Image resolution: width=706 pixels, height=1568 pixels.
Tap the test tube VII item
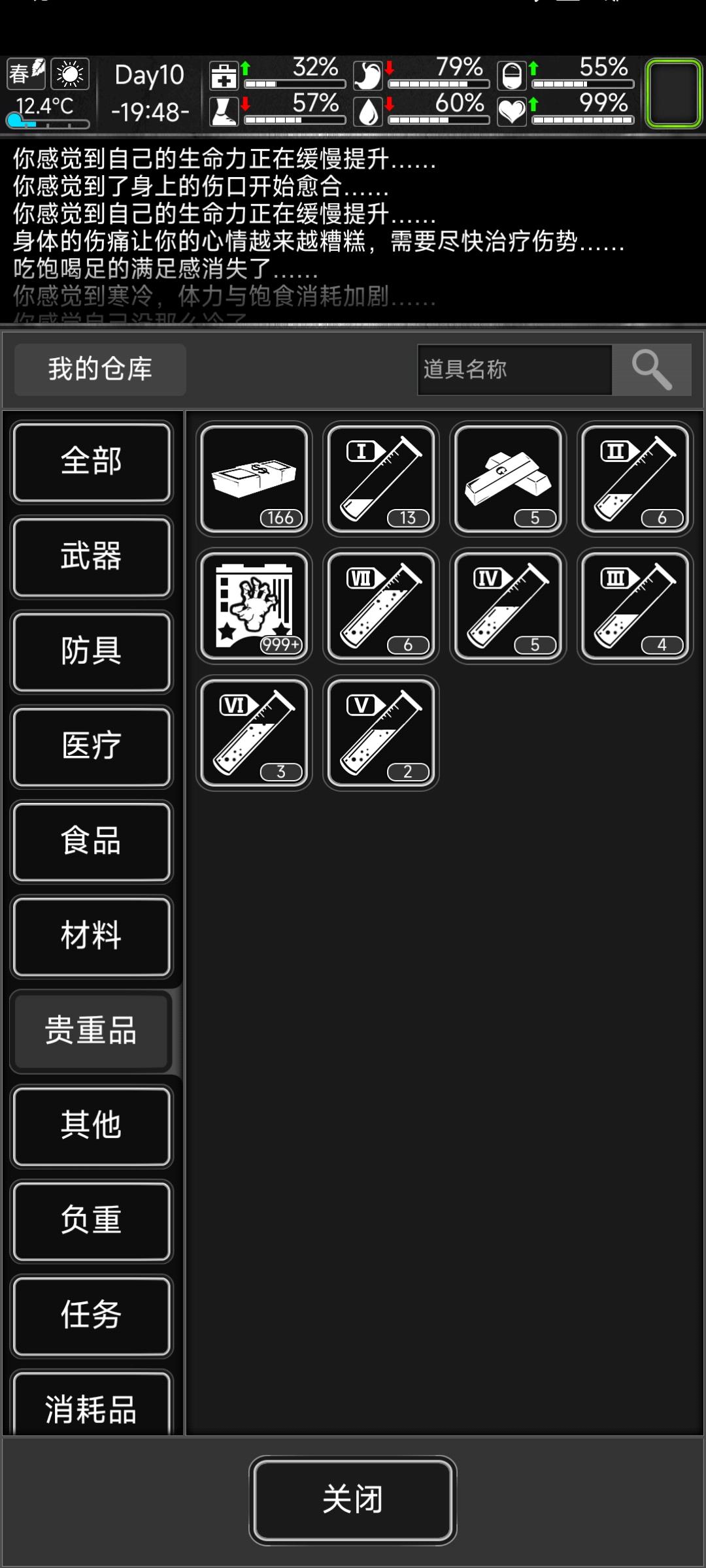(381, 606)
